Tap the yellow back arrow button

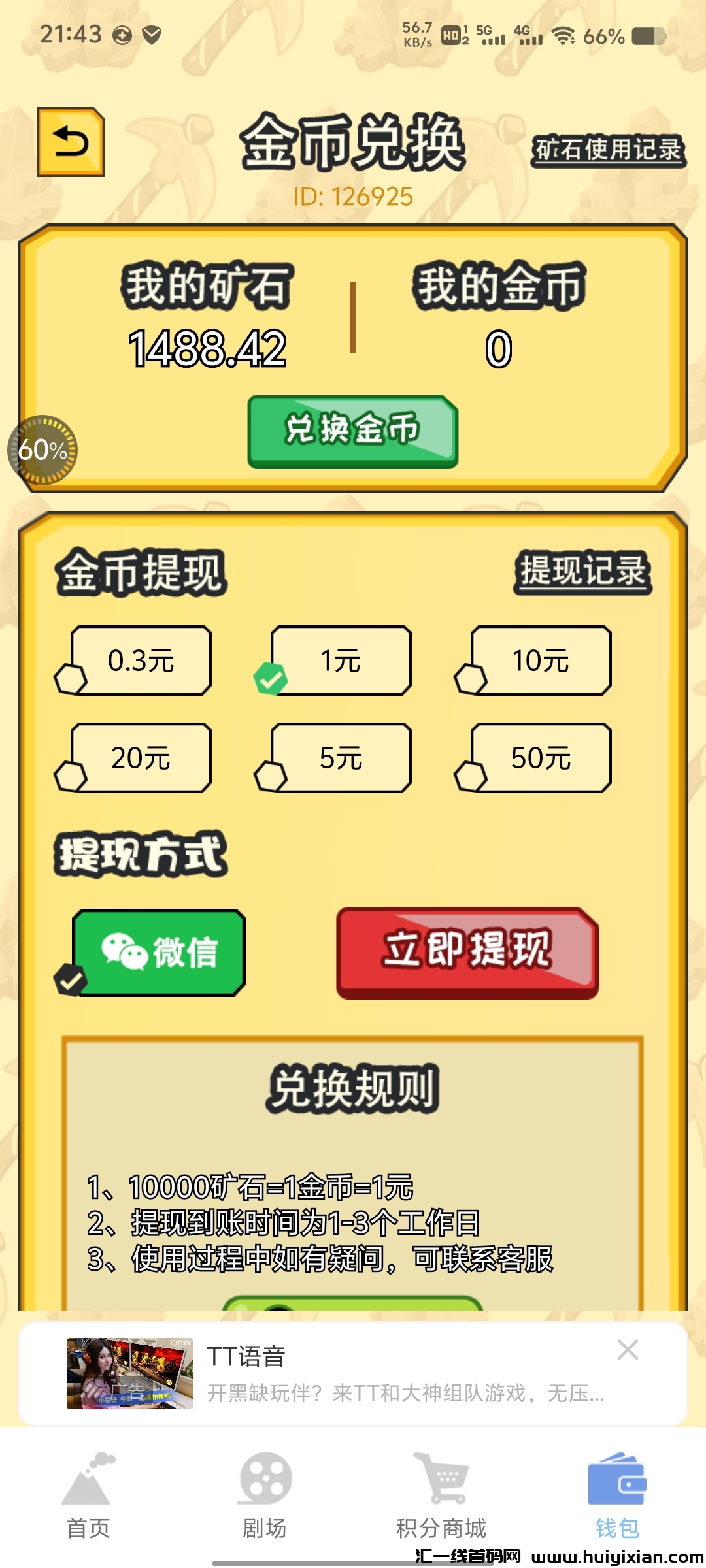pos(71,142)
